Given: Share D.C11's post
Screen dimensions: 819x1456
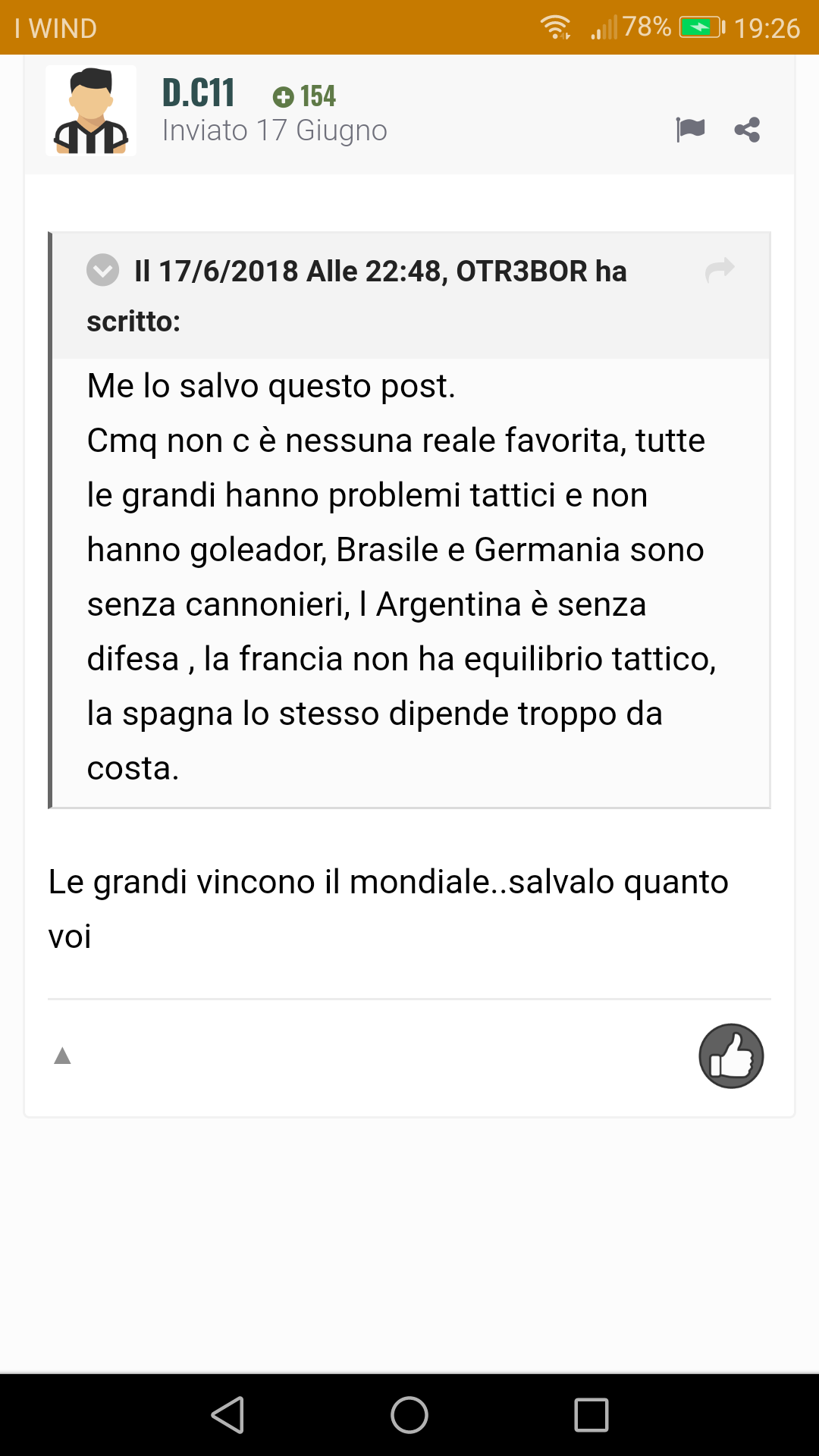Looking at the screenshot, I should click(x=747, y=130).
